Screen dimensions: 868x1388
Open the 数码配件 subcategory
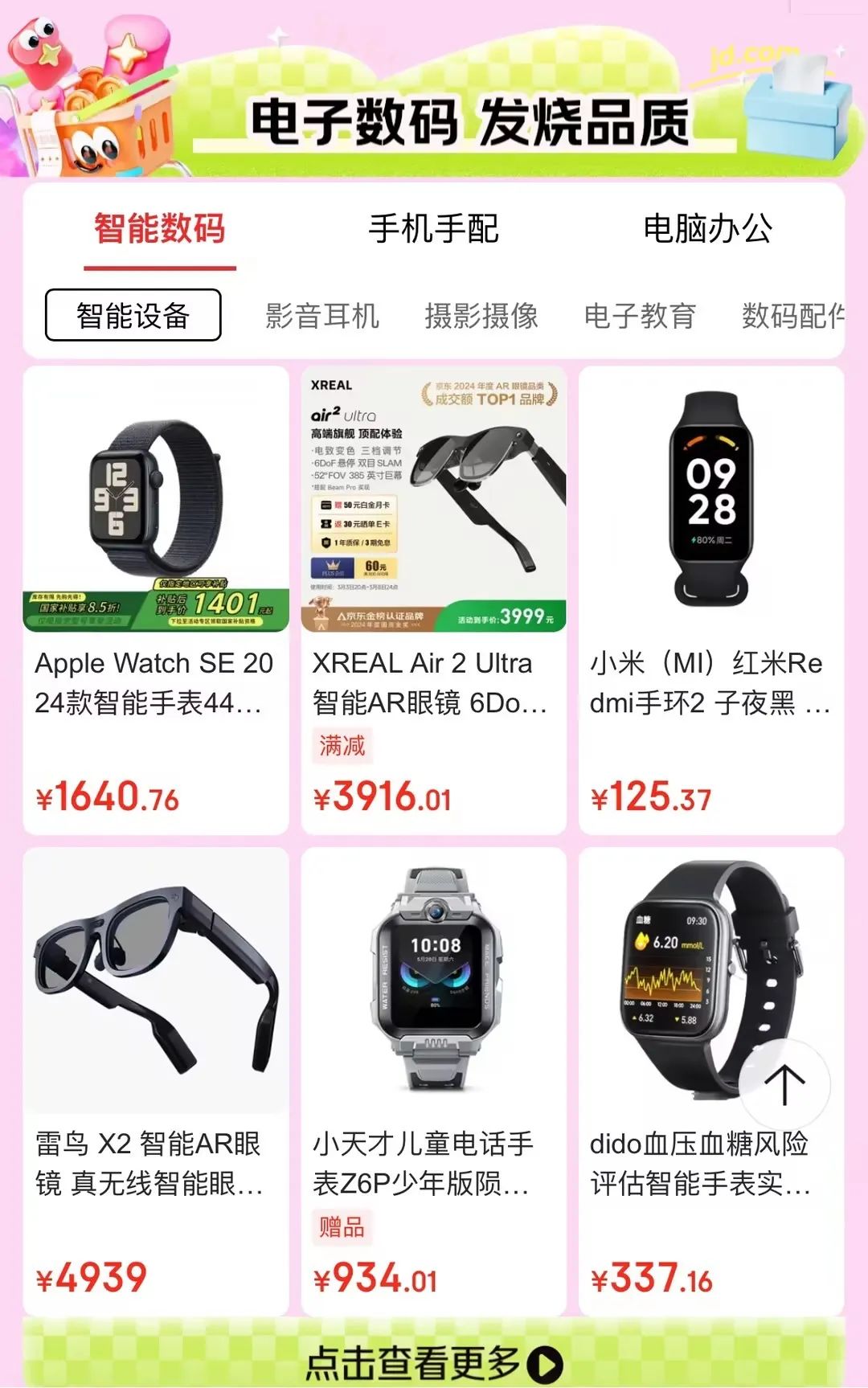[x=792, y=316]
